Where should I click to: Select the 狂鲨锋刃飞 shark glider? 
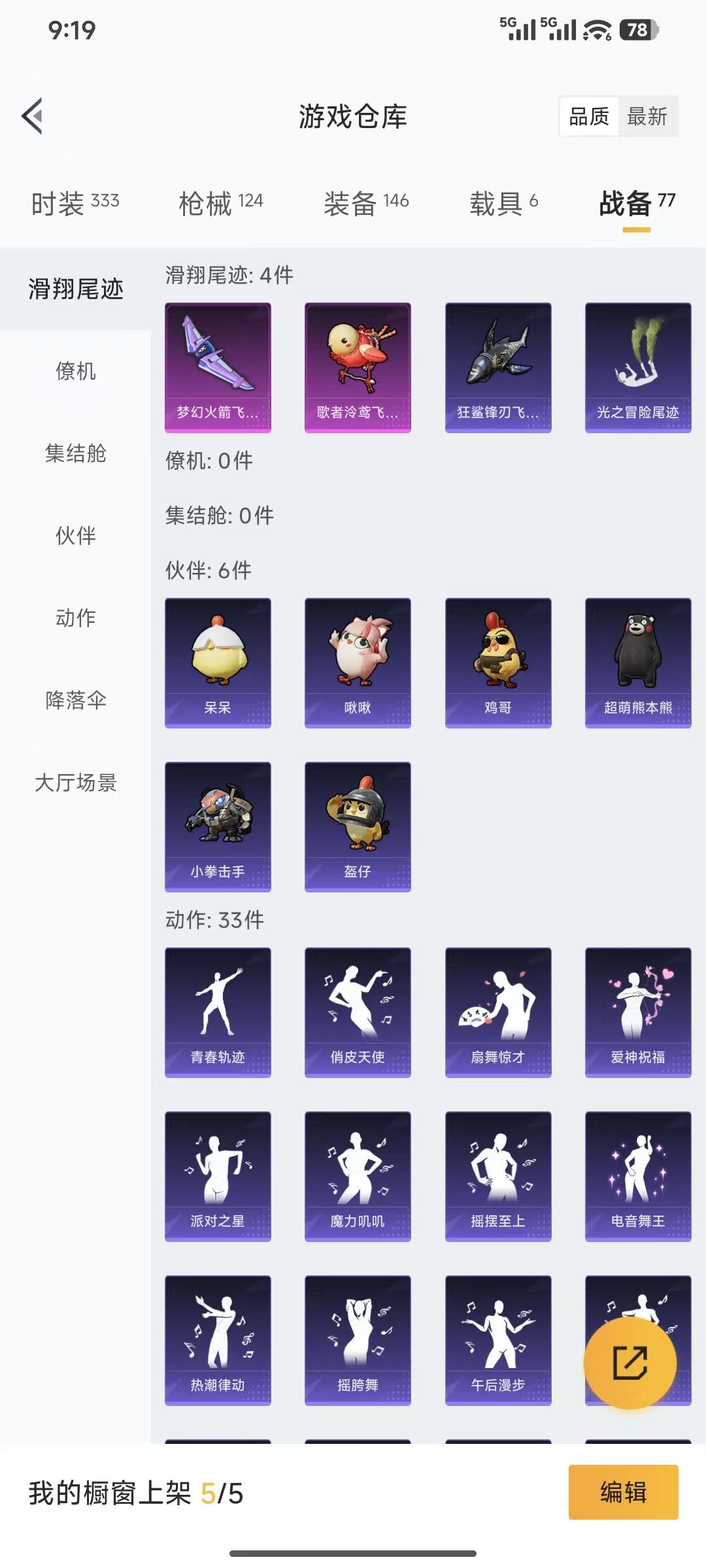click(497, 366)
